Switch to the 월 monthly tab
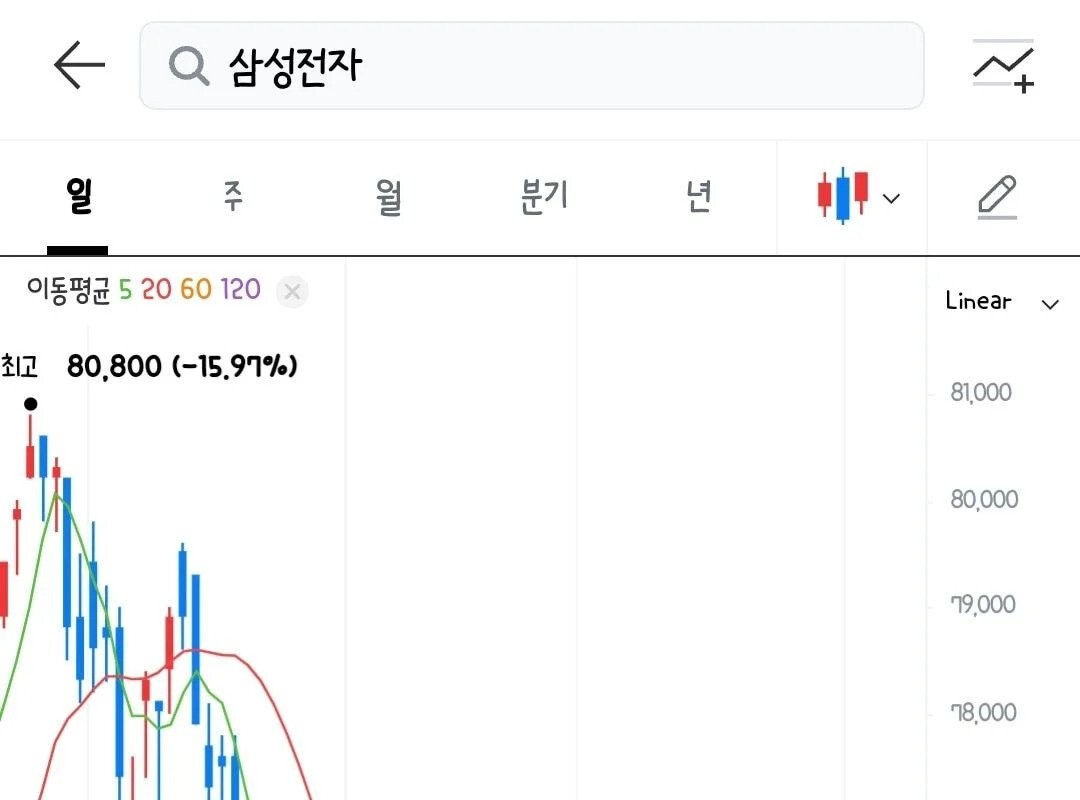Image resolution: width=1080 pixels, height=800 pixels. pyautogui.click(x=389, y=197)
